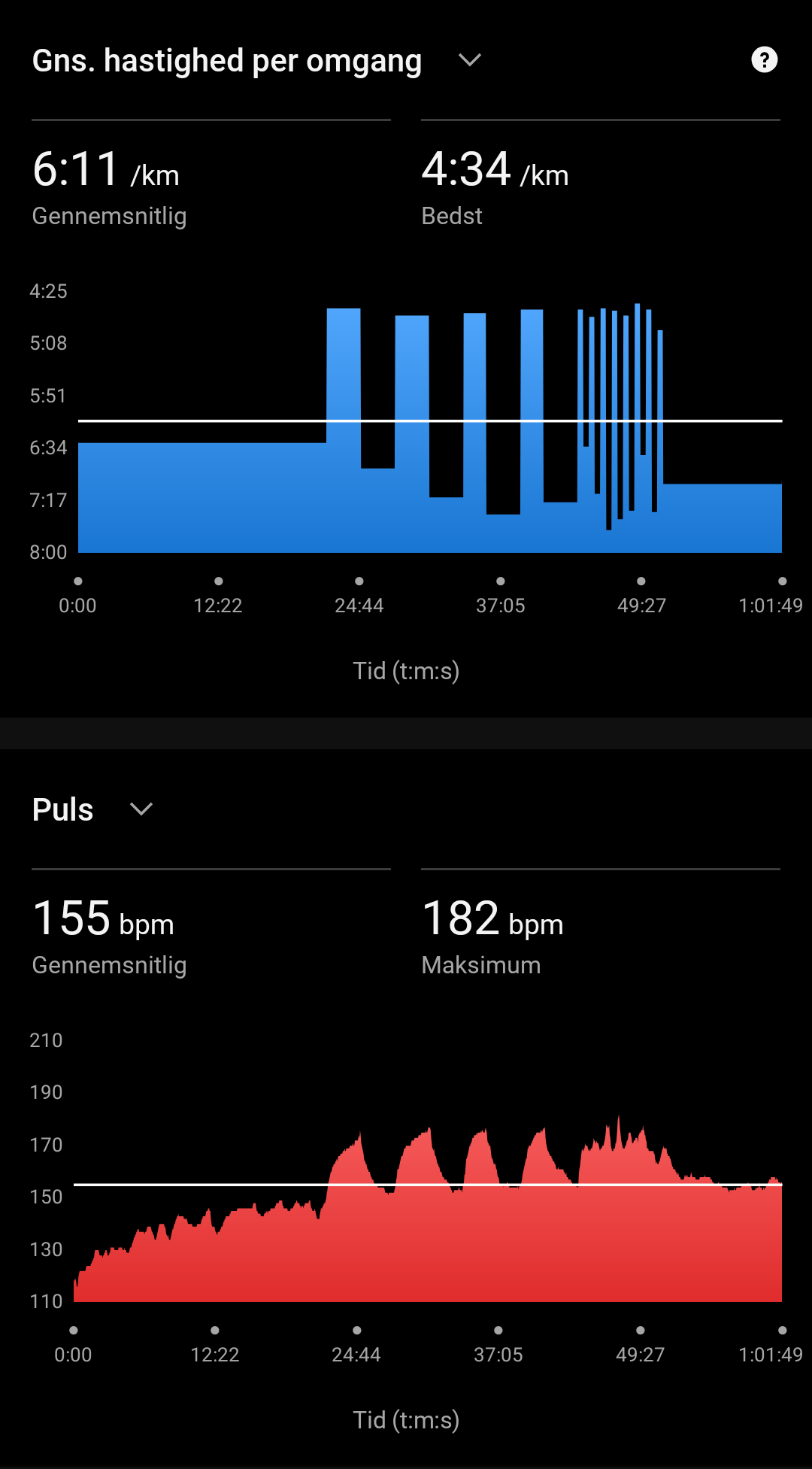The height and width of the screenshot is (1469, 812).
Task: Open the help question mark icon
Action: click(765, 59)
